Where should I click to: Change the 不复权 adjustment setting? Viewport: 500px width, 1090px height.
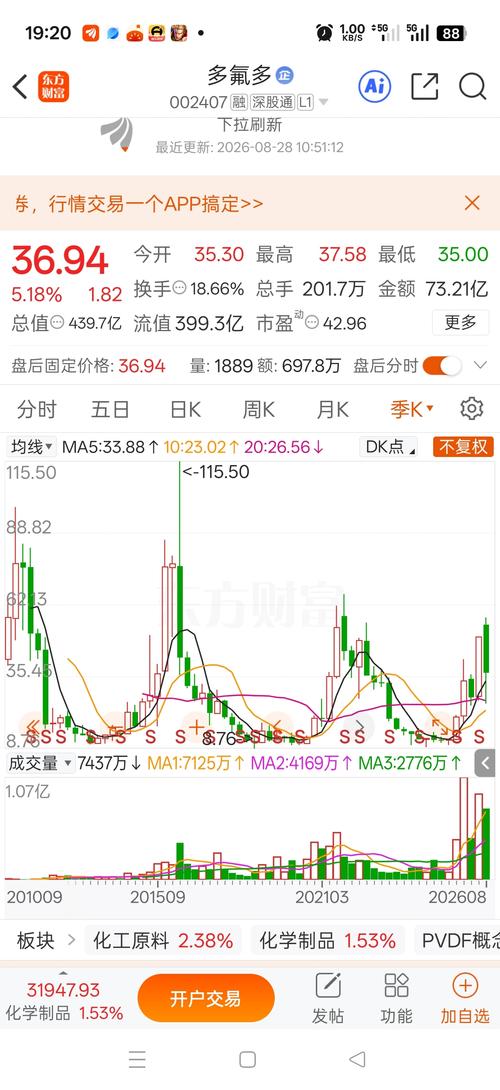tap(463, 447)
